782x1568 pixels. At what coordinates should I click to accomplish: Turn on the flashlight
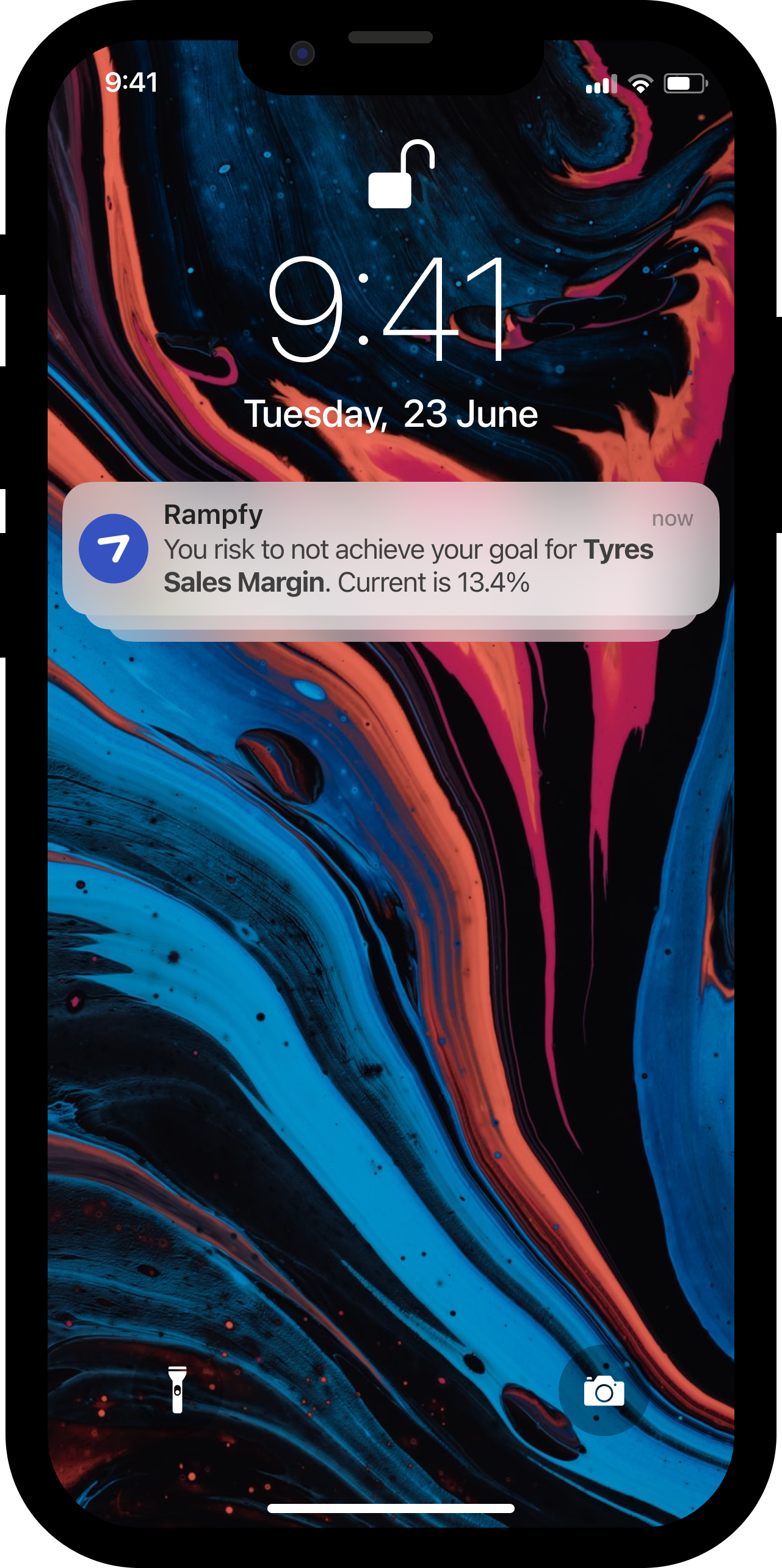click(178, 1390)
